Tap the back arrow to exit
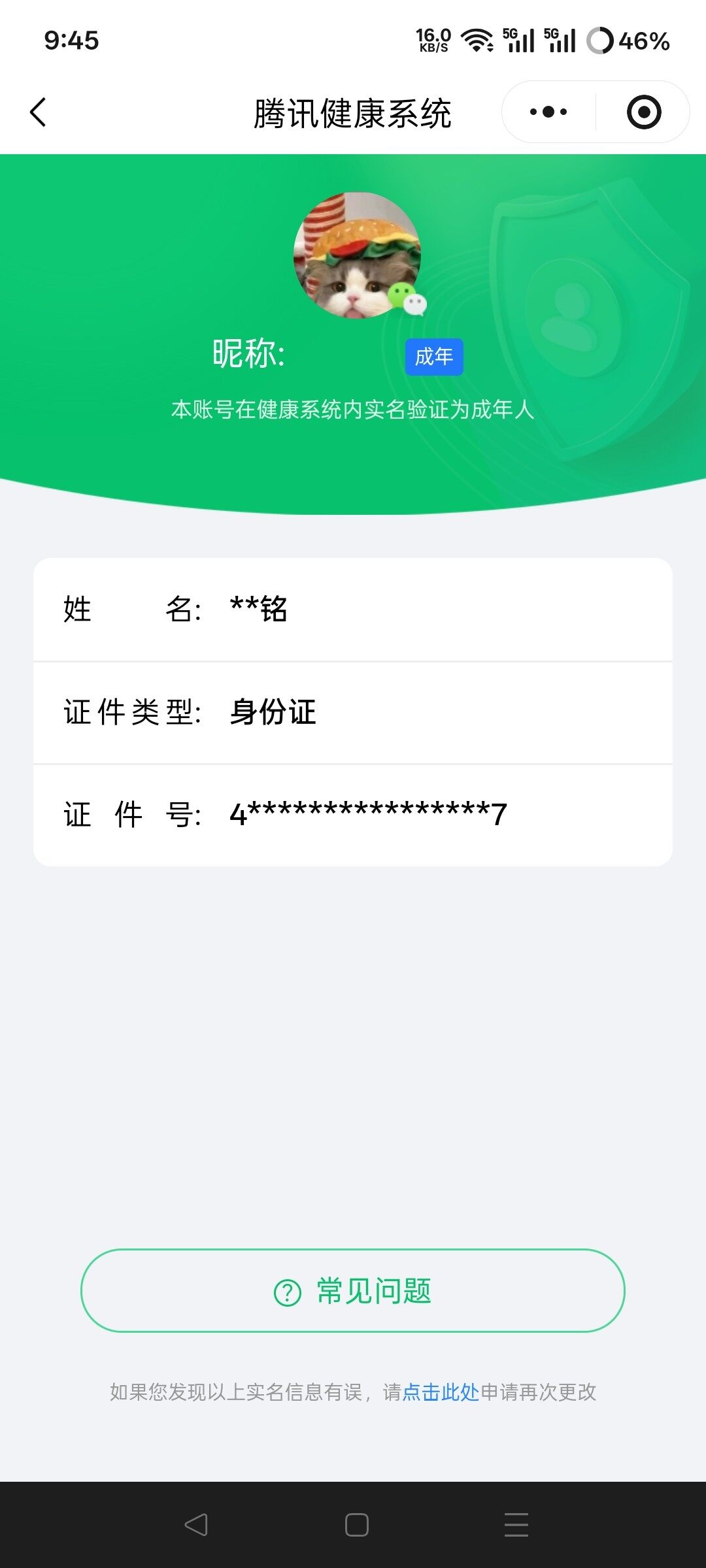The image size is (706, 1568). 37,111
